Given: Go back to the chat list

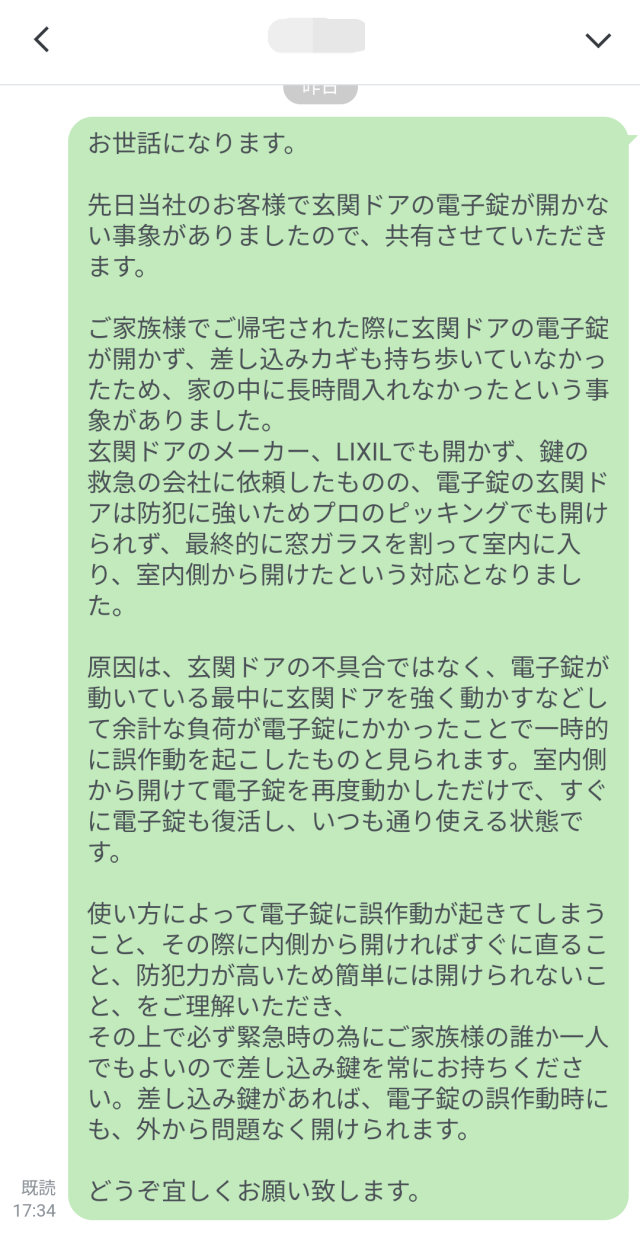Looking at the screenshot, I should click(41, 40).
